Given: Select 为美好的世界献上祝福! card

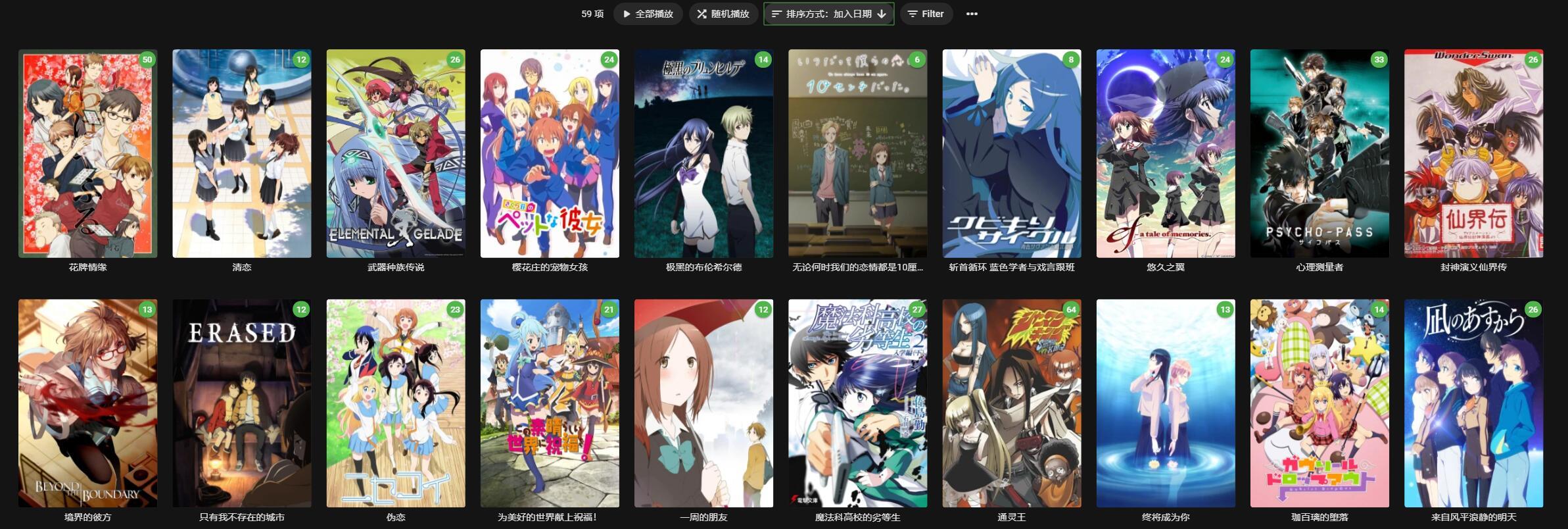Looking at the screenshot, I should 550,403.
